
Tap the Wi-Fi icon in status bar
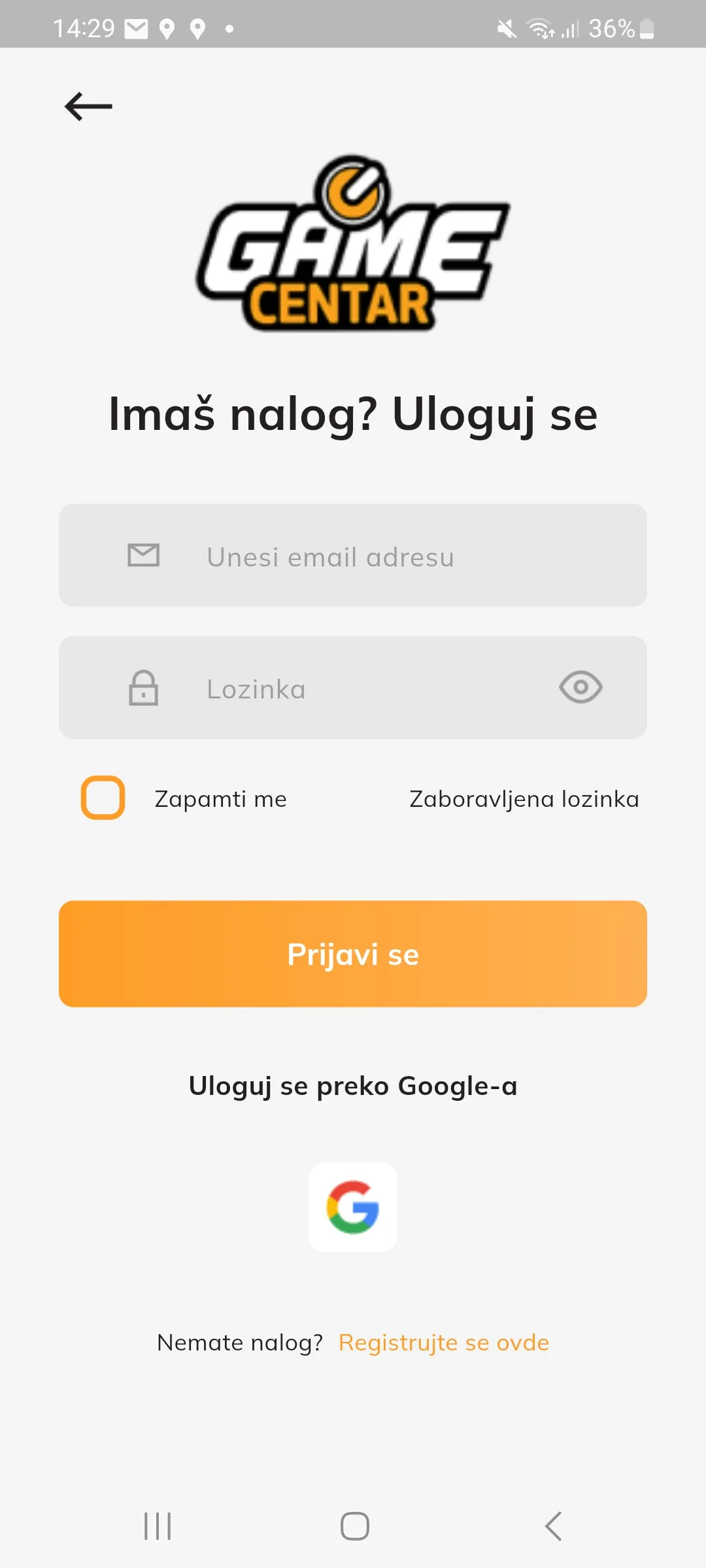pos(540,27)
